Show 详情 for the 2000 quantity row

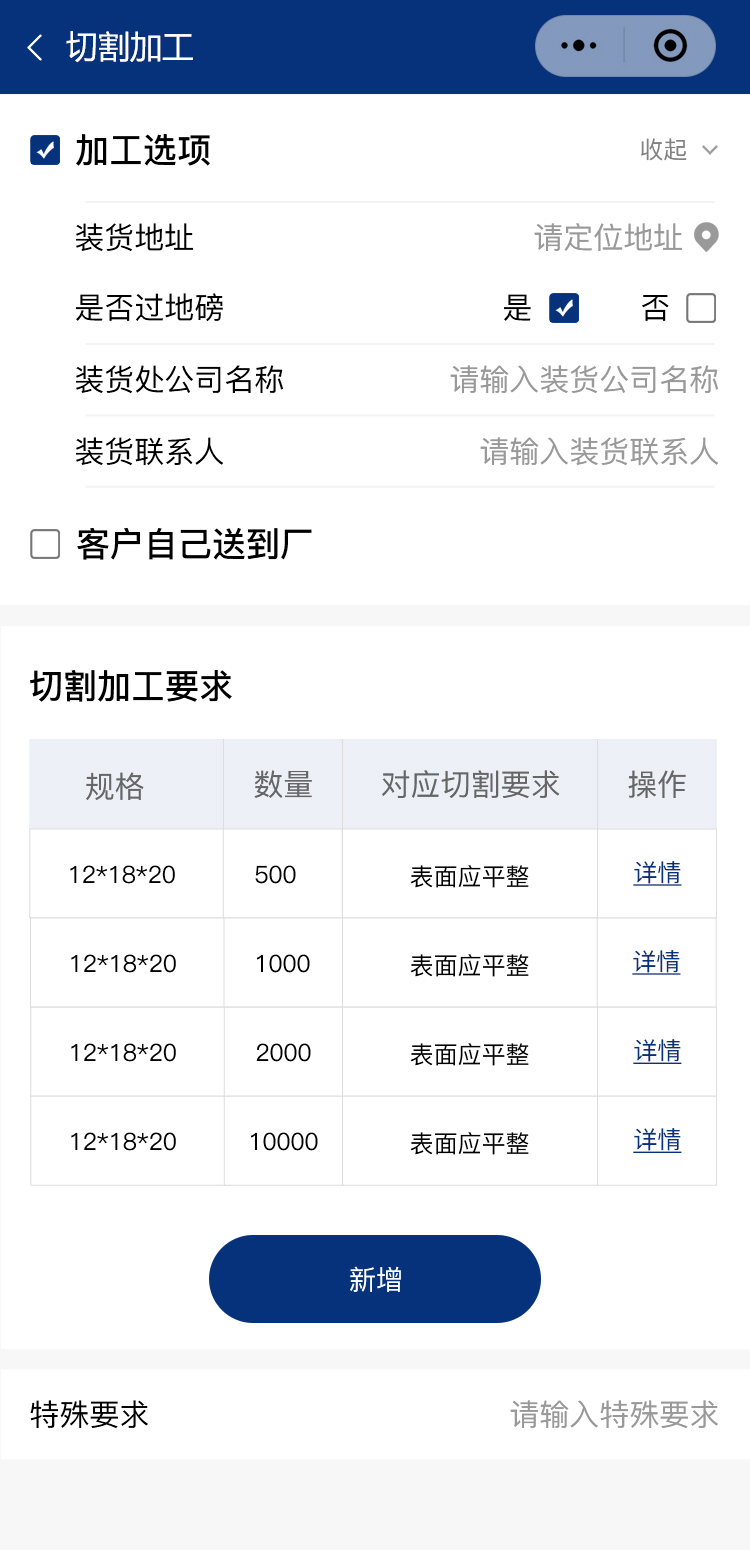[657, 1052]
